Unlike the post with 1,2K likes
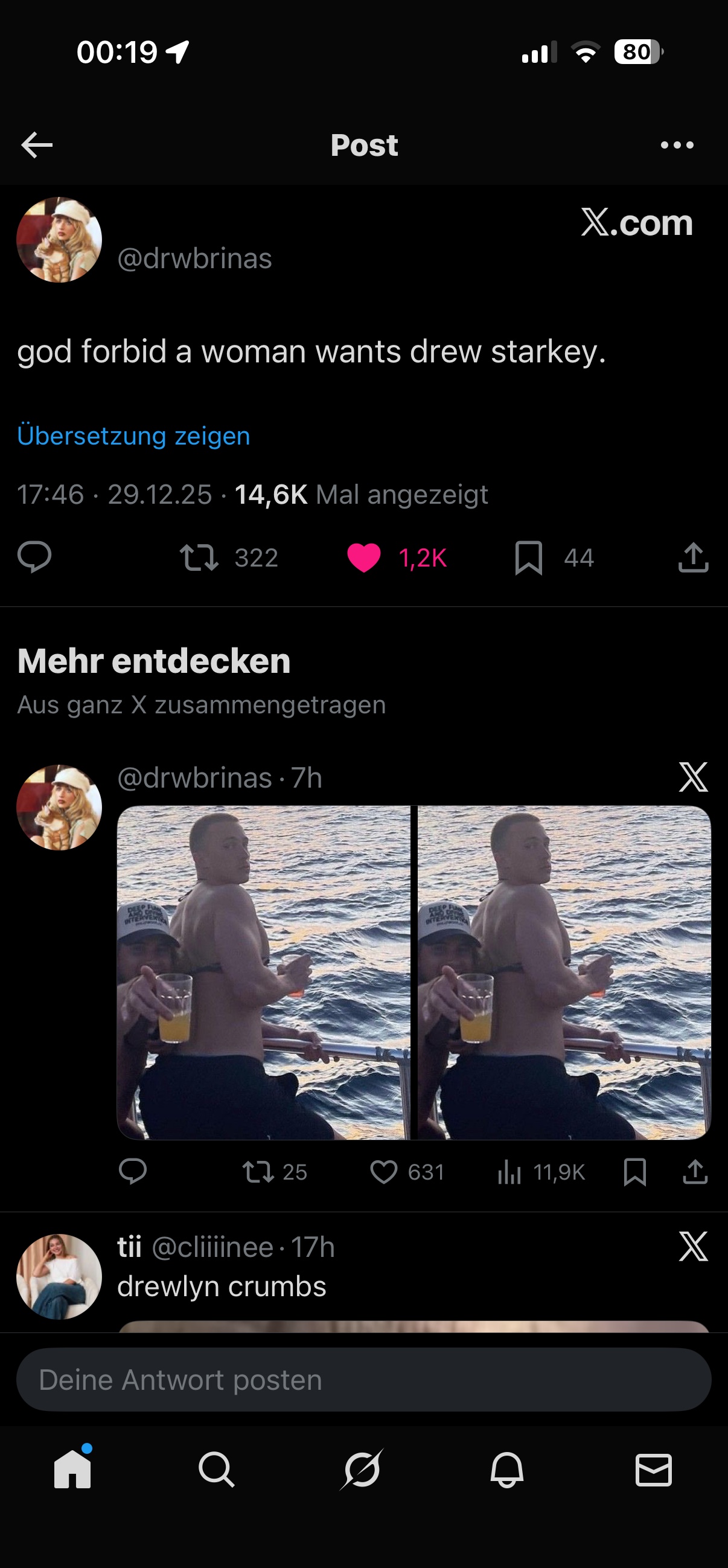The height and width of the screenshot is (1568, 728). pos(363,557)
